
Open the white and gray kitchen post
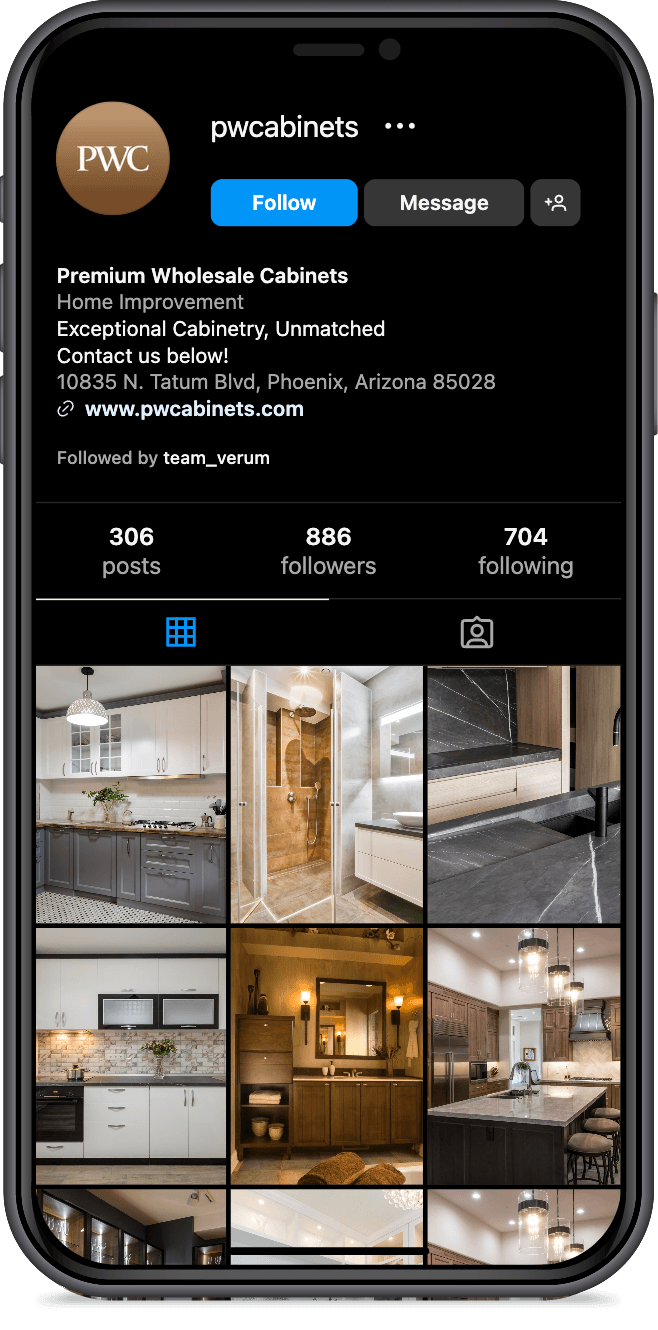(x=131, y=795)
